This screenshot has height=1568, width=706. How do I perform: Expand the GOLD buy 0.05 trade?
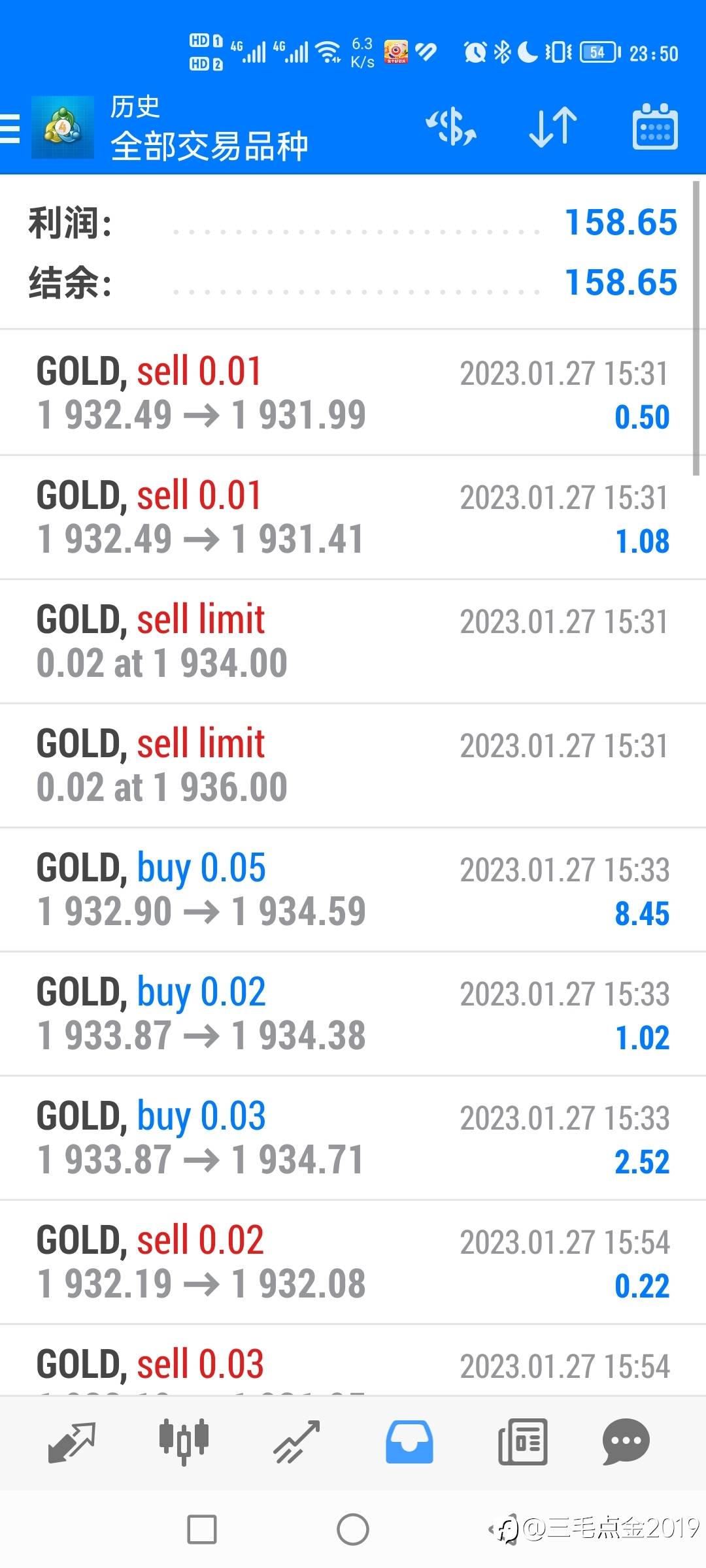click(x=353, y=889)
